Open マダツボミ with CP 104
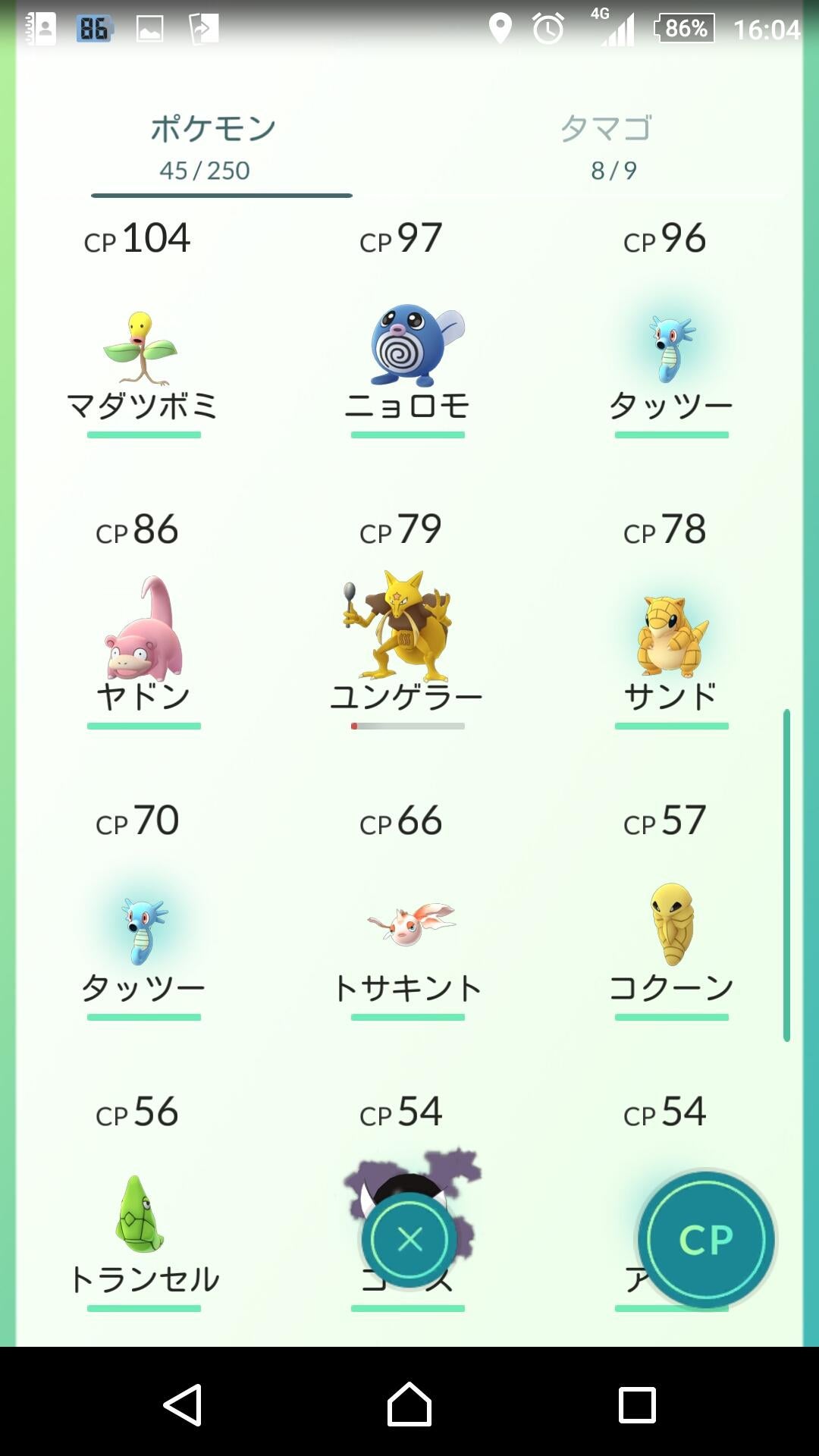 (x=142, y=349)
